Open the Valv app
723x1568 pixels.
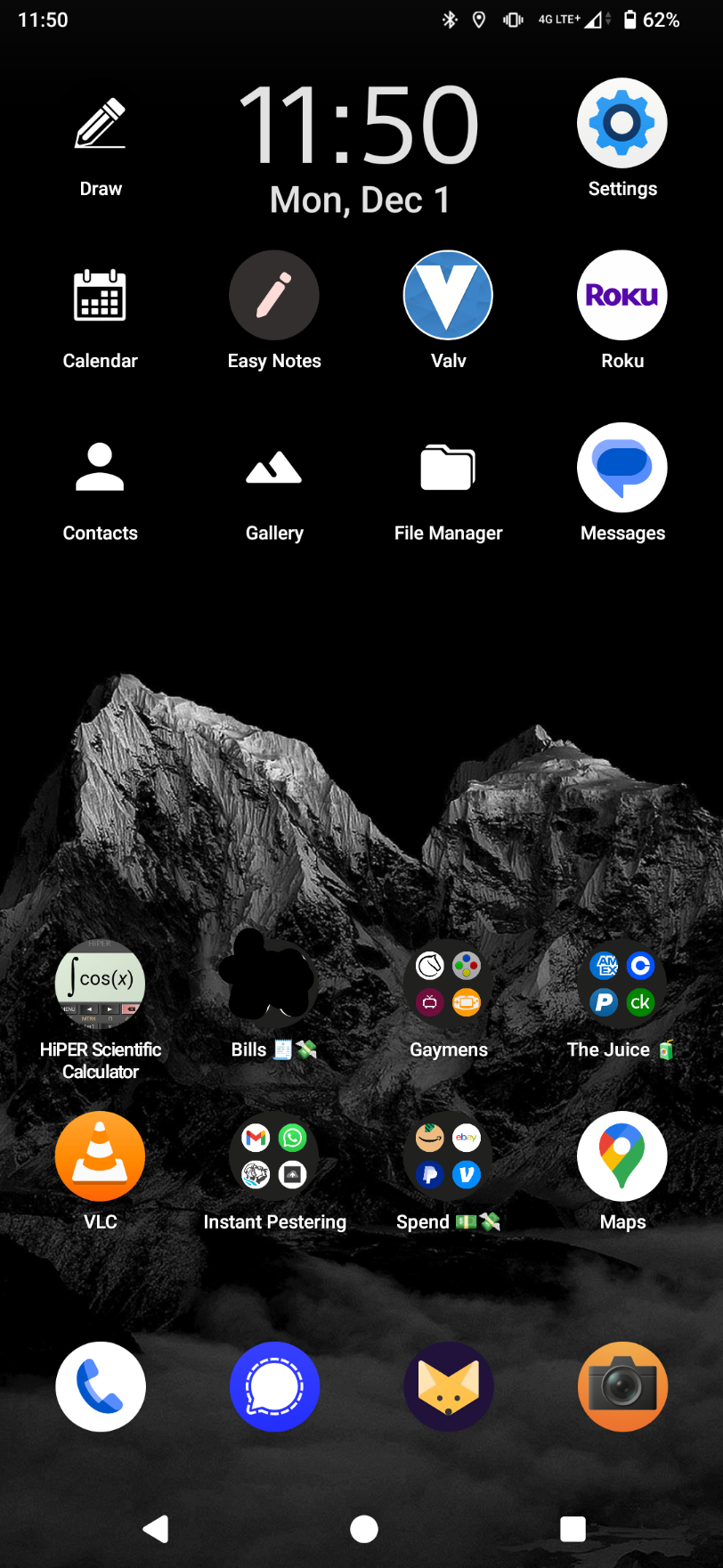point(448,296)
